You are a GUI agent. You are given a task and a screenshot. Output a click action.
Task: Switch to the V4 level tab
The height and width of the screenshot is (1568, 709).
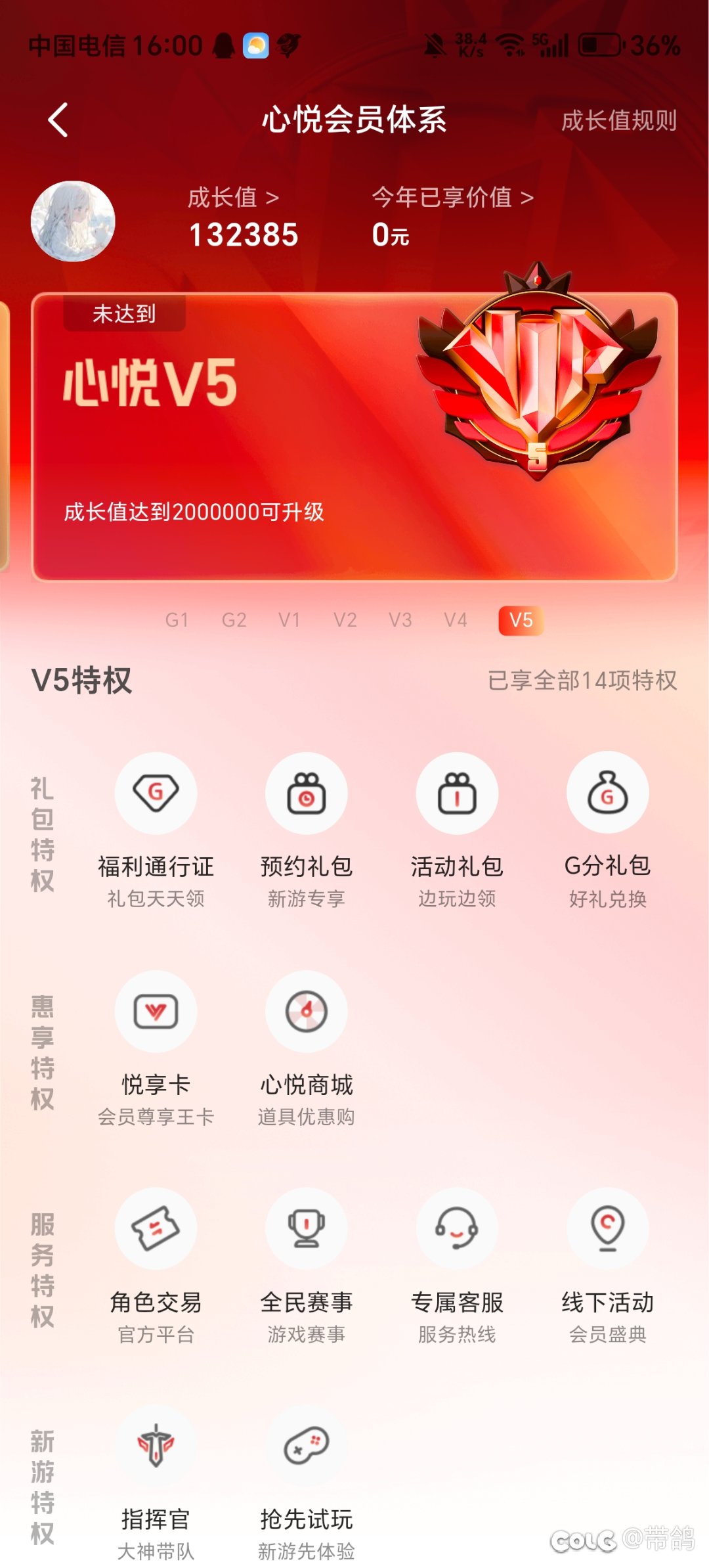click(456, 620)
